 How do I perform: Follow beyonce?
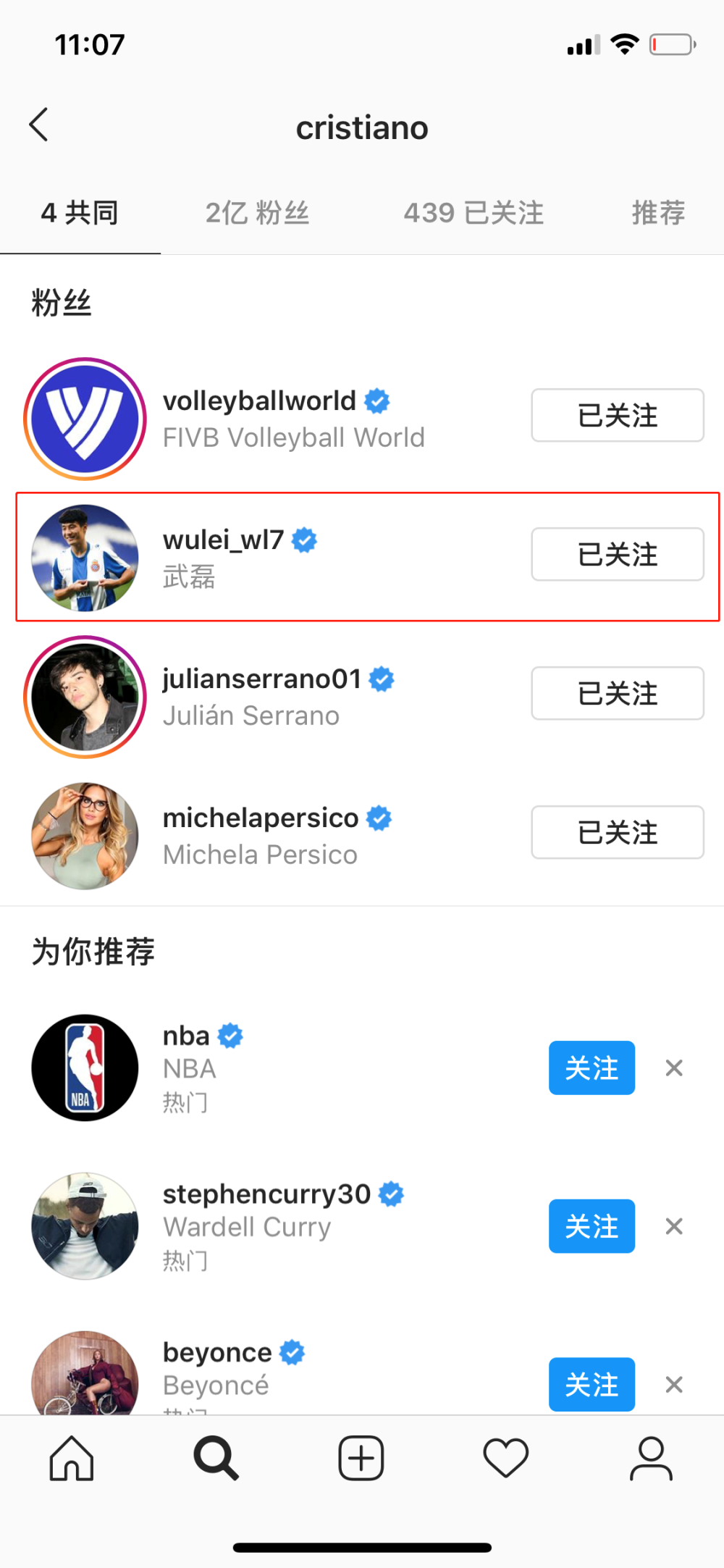click(592, 1384)
